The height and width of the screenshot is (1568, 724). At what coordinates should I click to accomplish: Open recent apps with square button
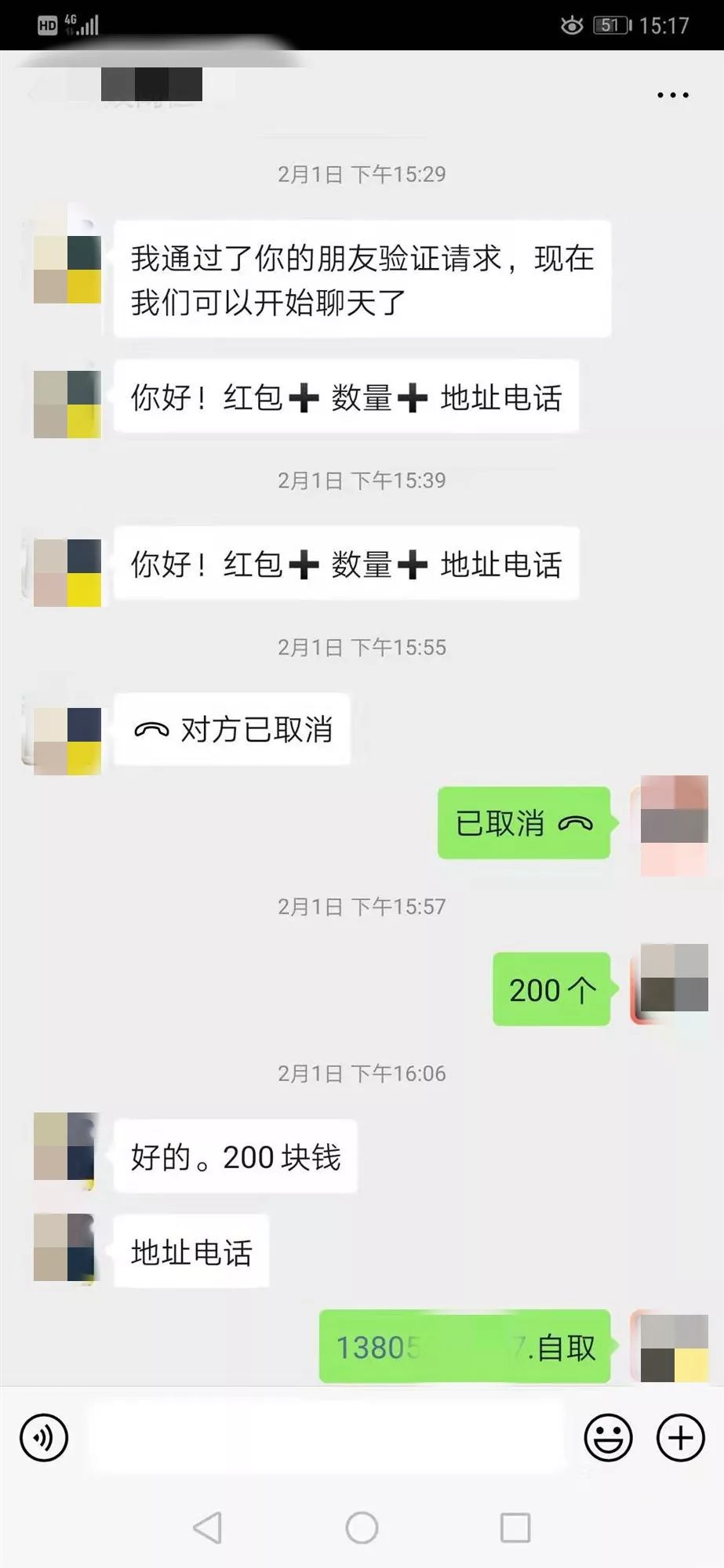coord(515,1527)
